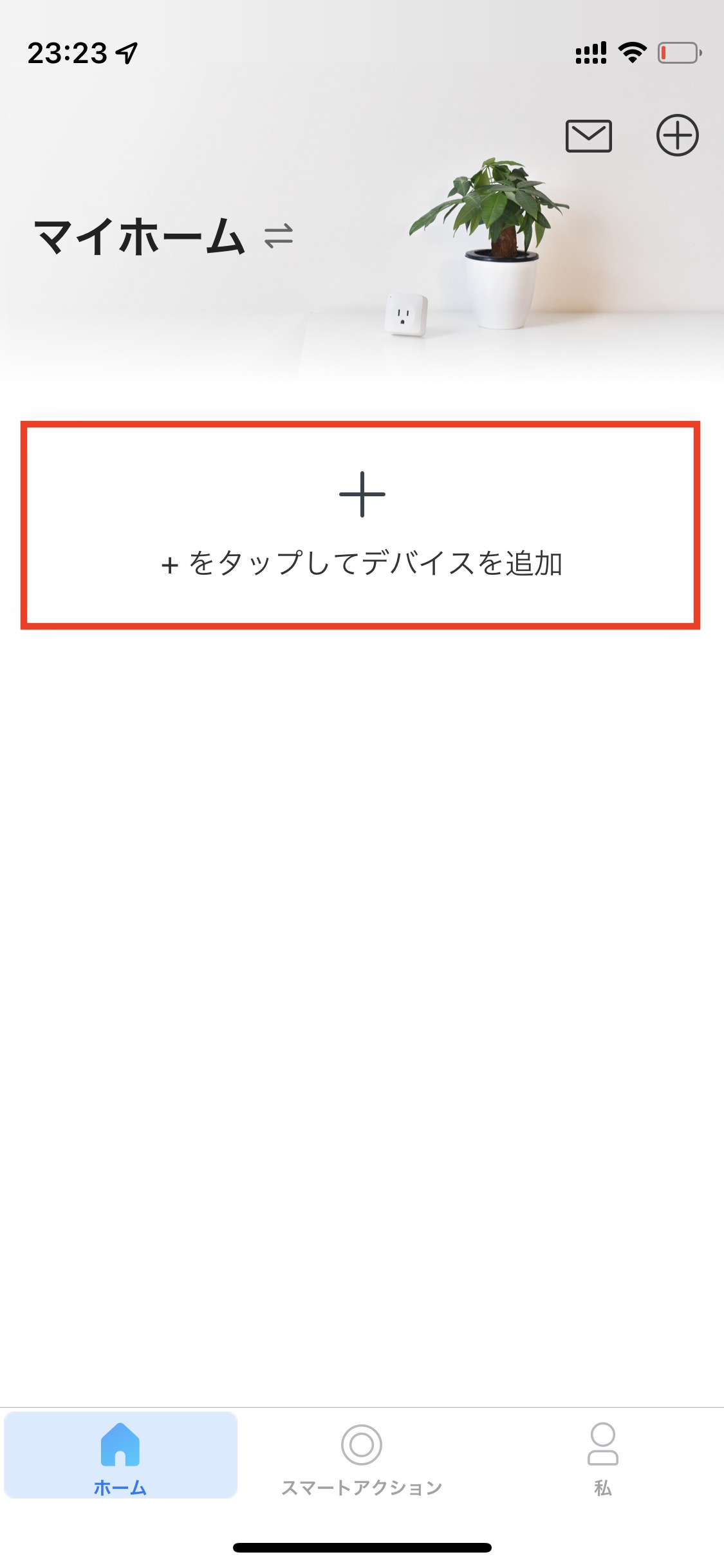Tap the +をタップしてデバイスを追加 card
The image size is (724, 1568).
(x=360, y=525)
